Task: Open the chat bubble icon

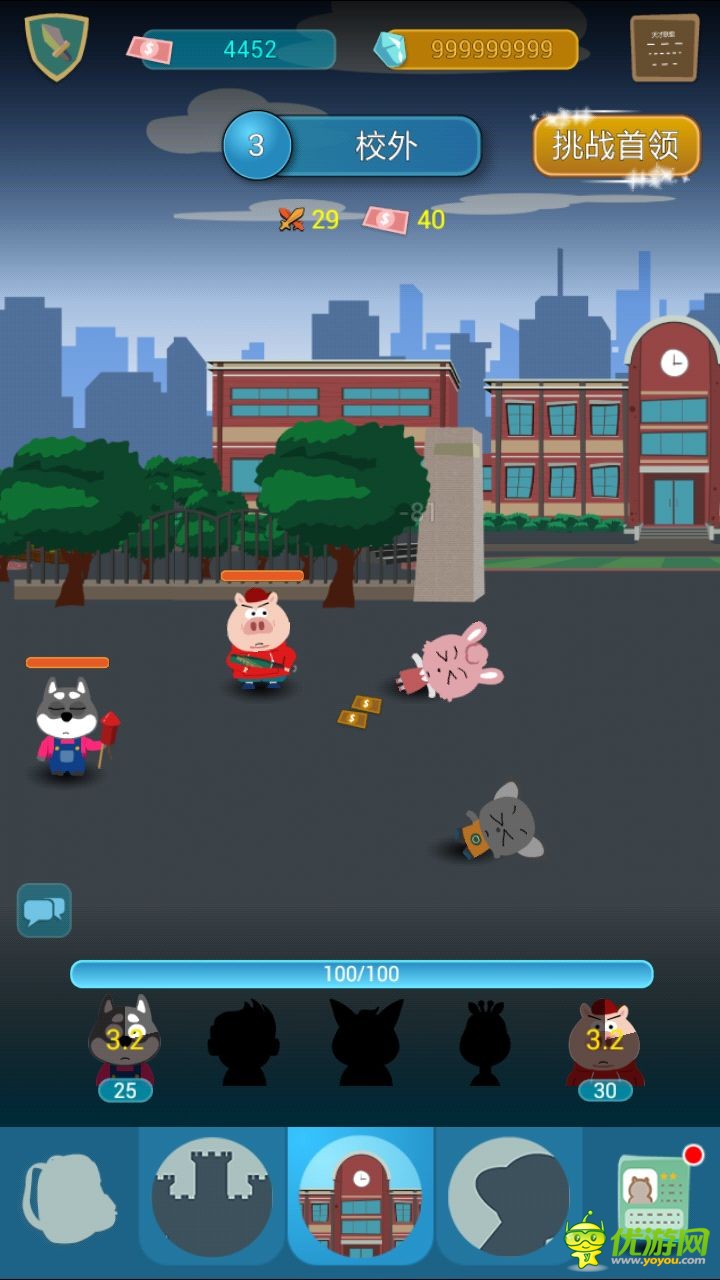Action: (44, 910)
